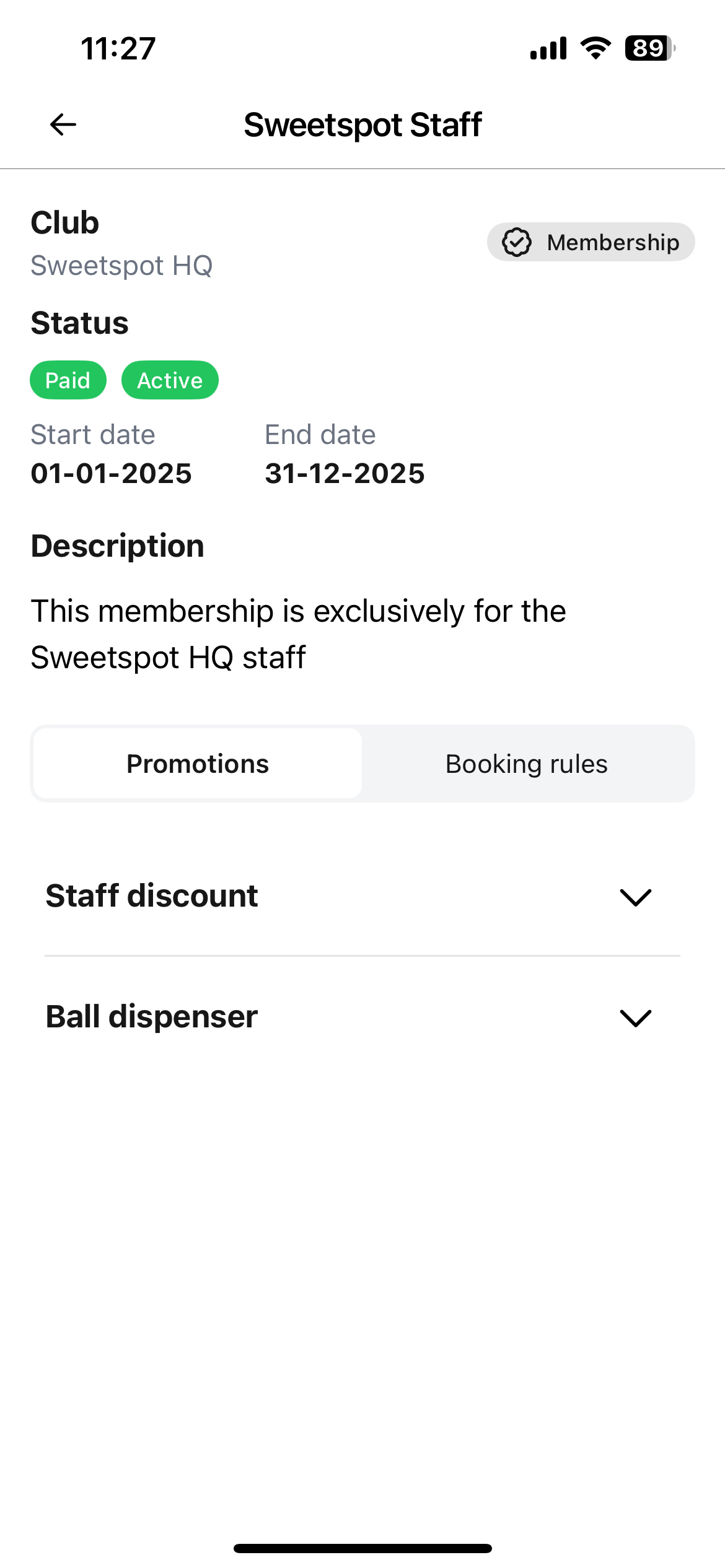
Task: Switch to the Booking rules tab
Action: point(527,764)
